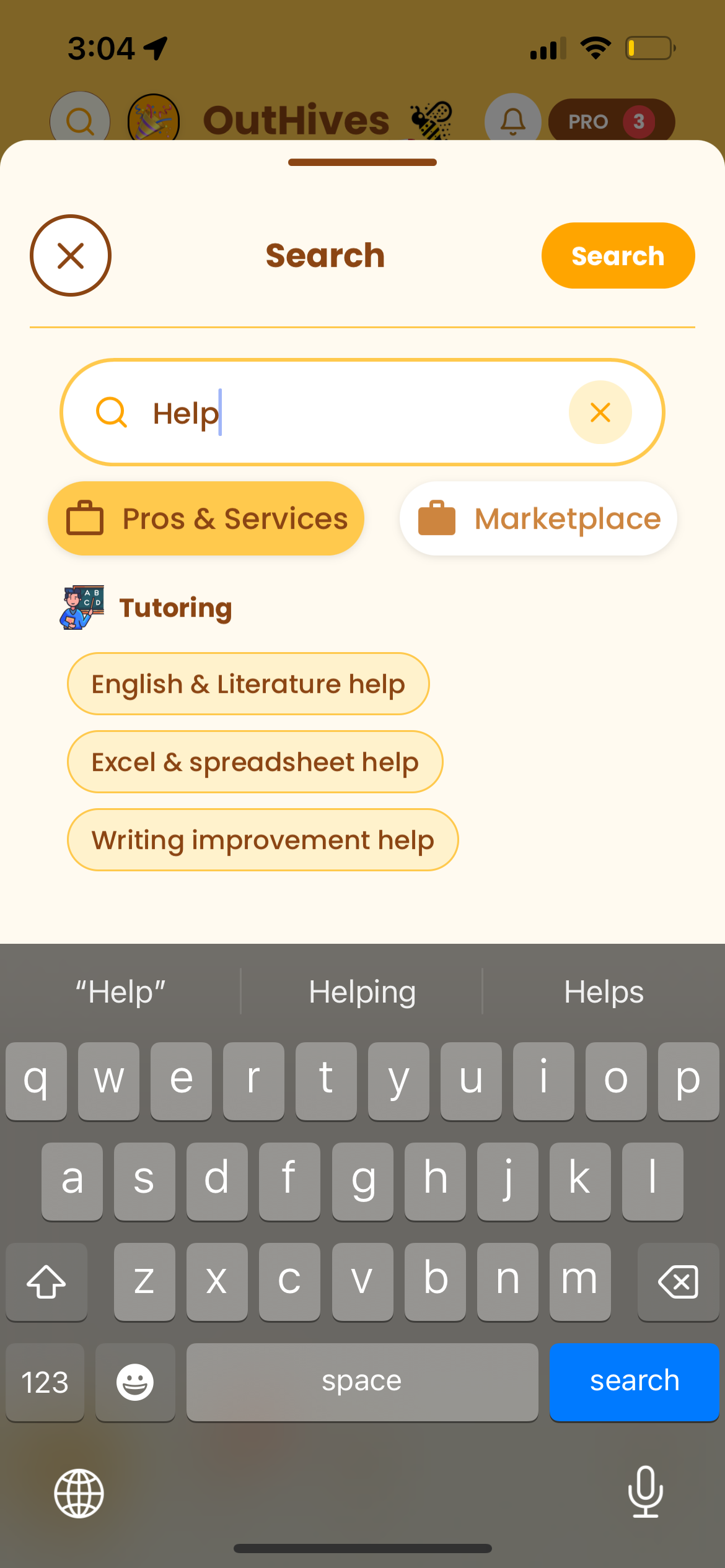The width and height of the screenshot is (725, 1568).
Task: Open the emoji keyboard
Action: click(x=135, y=1382)
